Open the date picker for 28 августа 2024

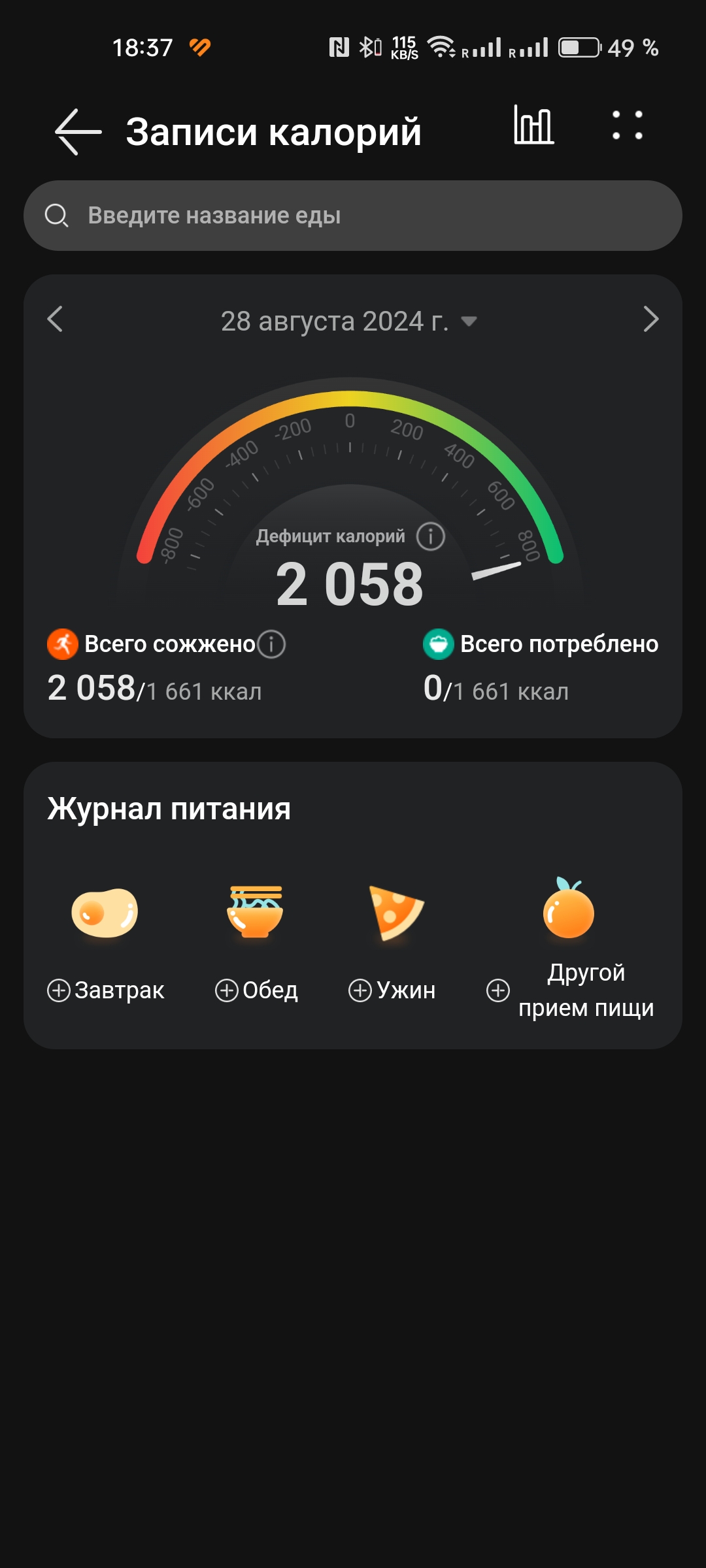[349, 321]
